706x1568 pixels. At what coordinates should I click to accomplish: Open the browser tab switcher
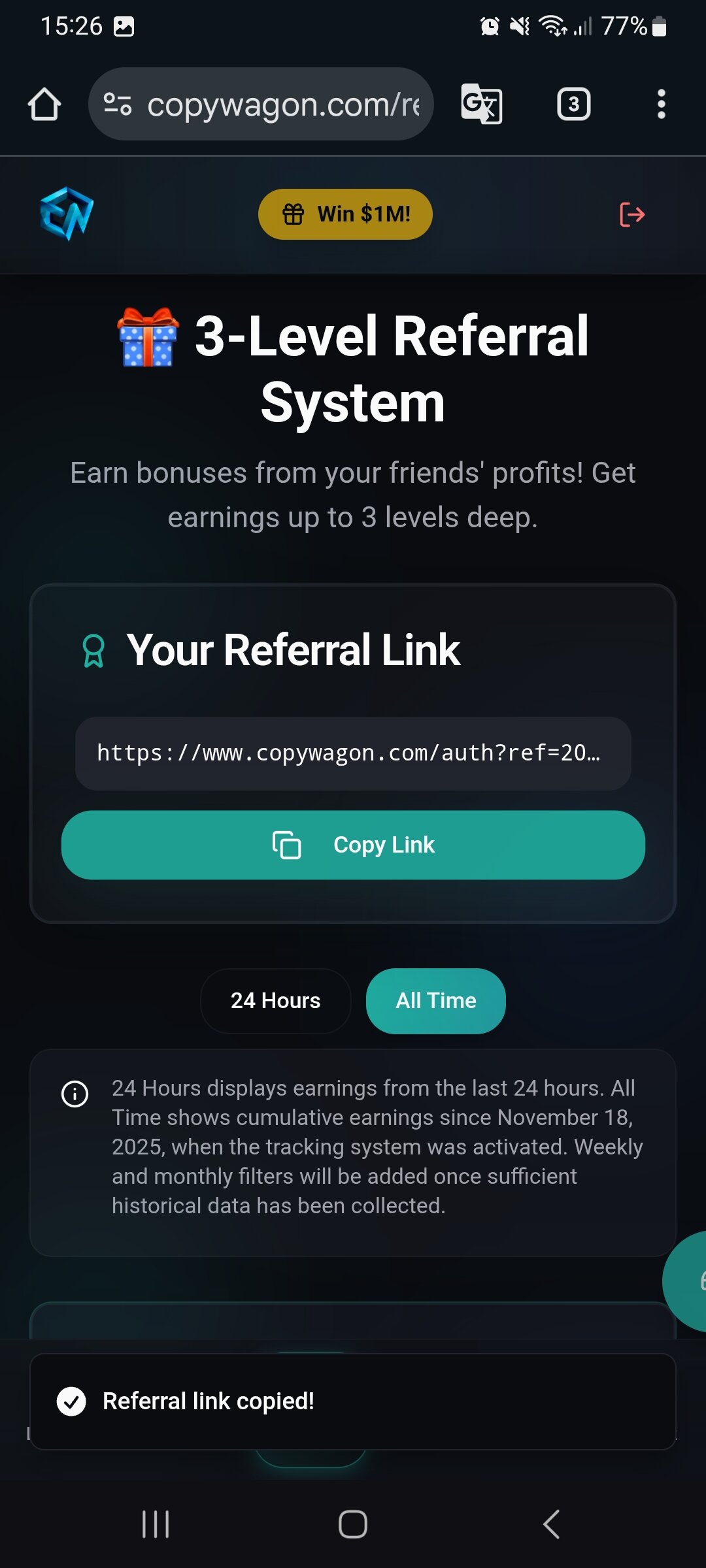coord(573,105)
